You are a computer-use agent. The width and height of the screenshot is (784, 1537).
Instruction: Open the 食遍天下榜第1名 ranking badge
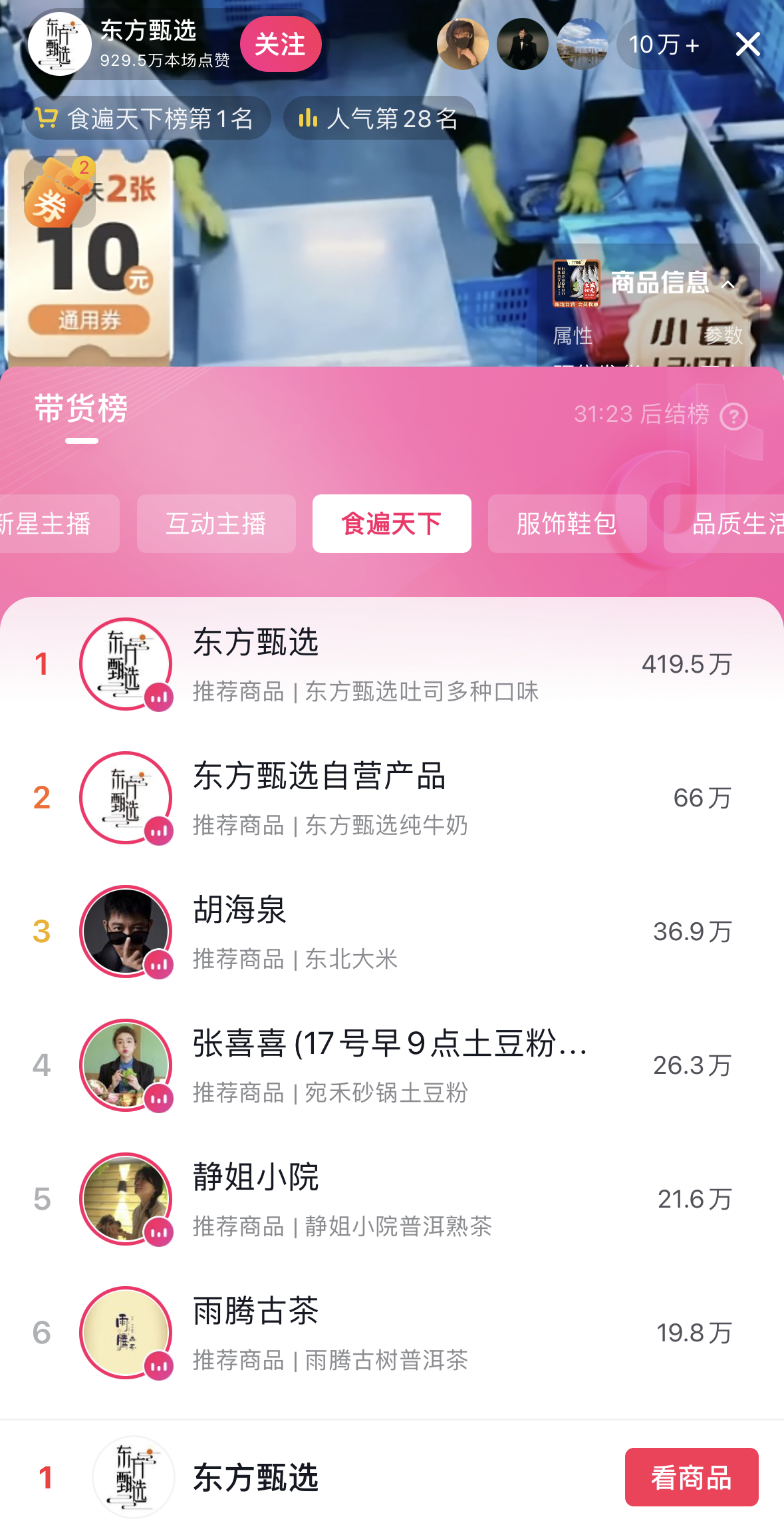147,118
